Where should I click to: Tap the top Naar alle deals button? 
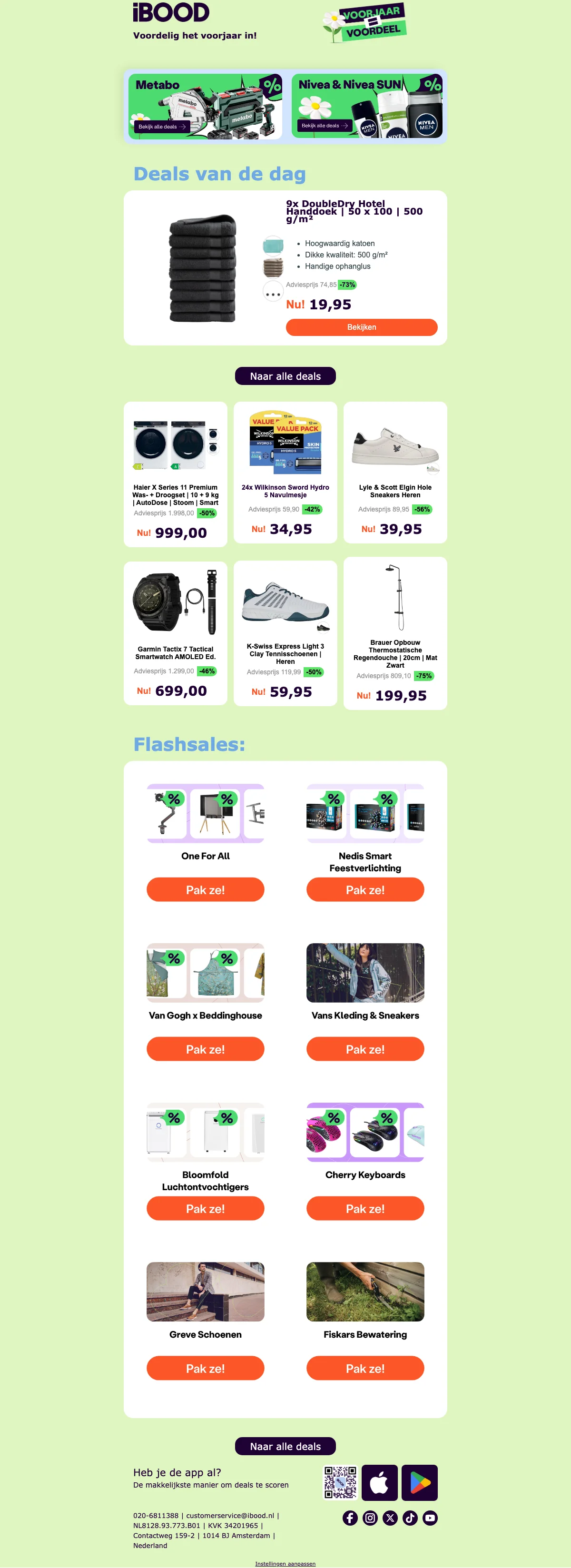(x=285, y=376)
